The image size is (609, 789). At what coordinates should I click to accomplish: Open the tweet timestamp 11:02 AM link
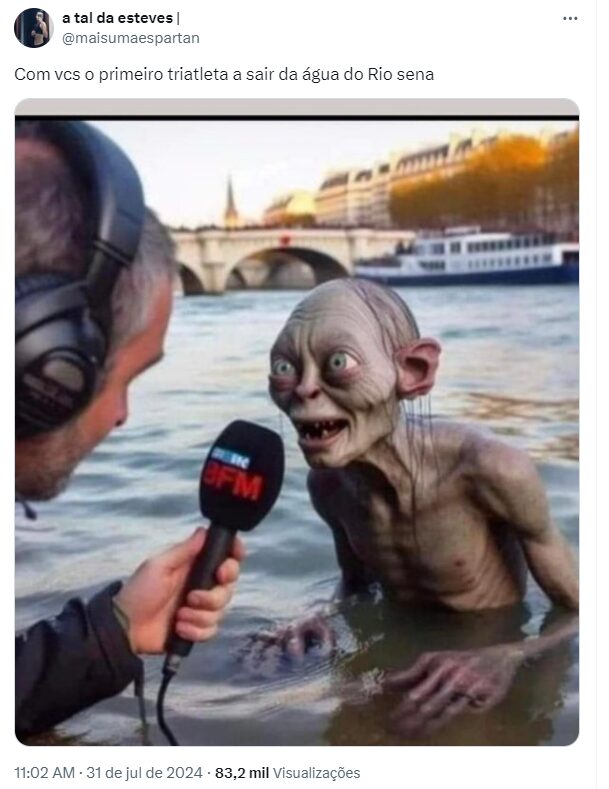click(44, 773)
